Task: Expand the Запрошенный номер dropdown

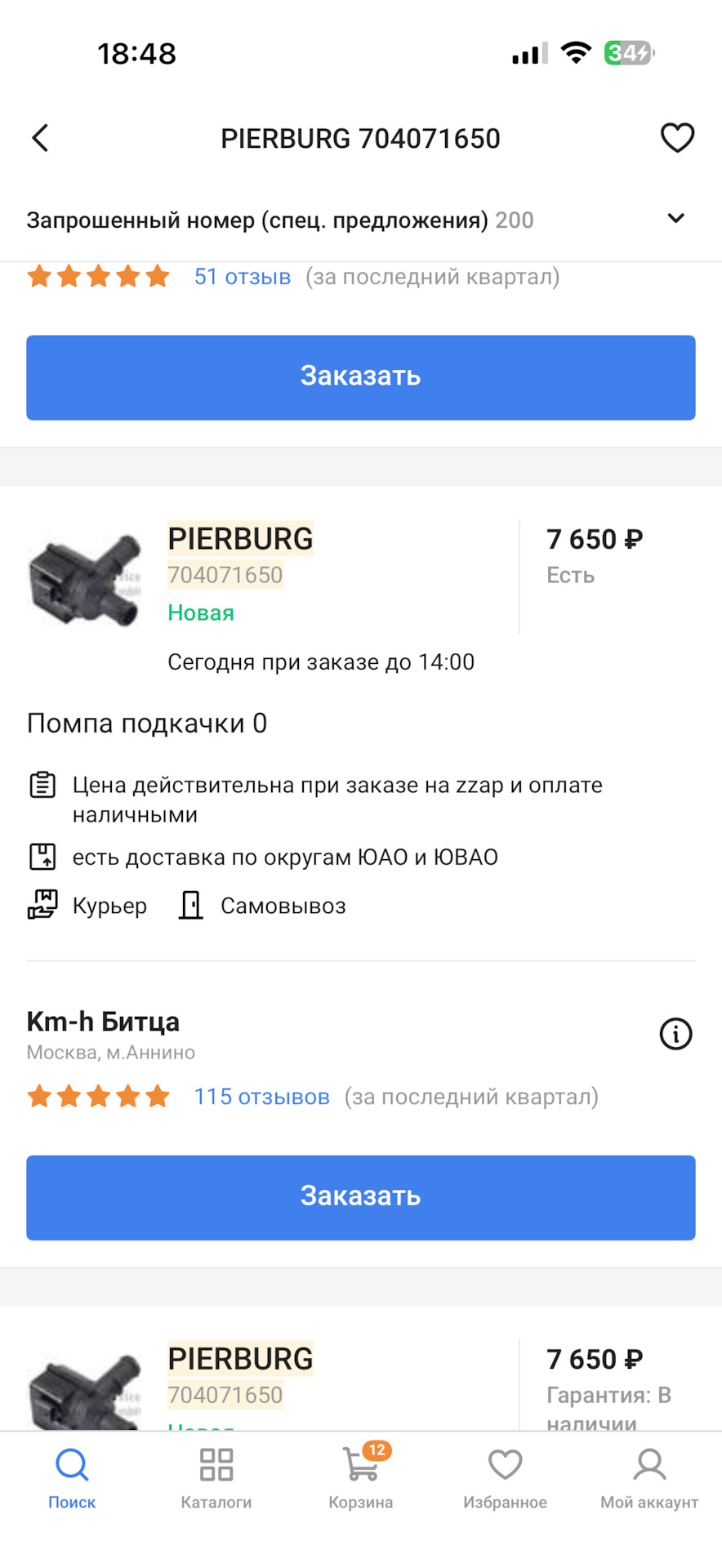Action: 675,219
